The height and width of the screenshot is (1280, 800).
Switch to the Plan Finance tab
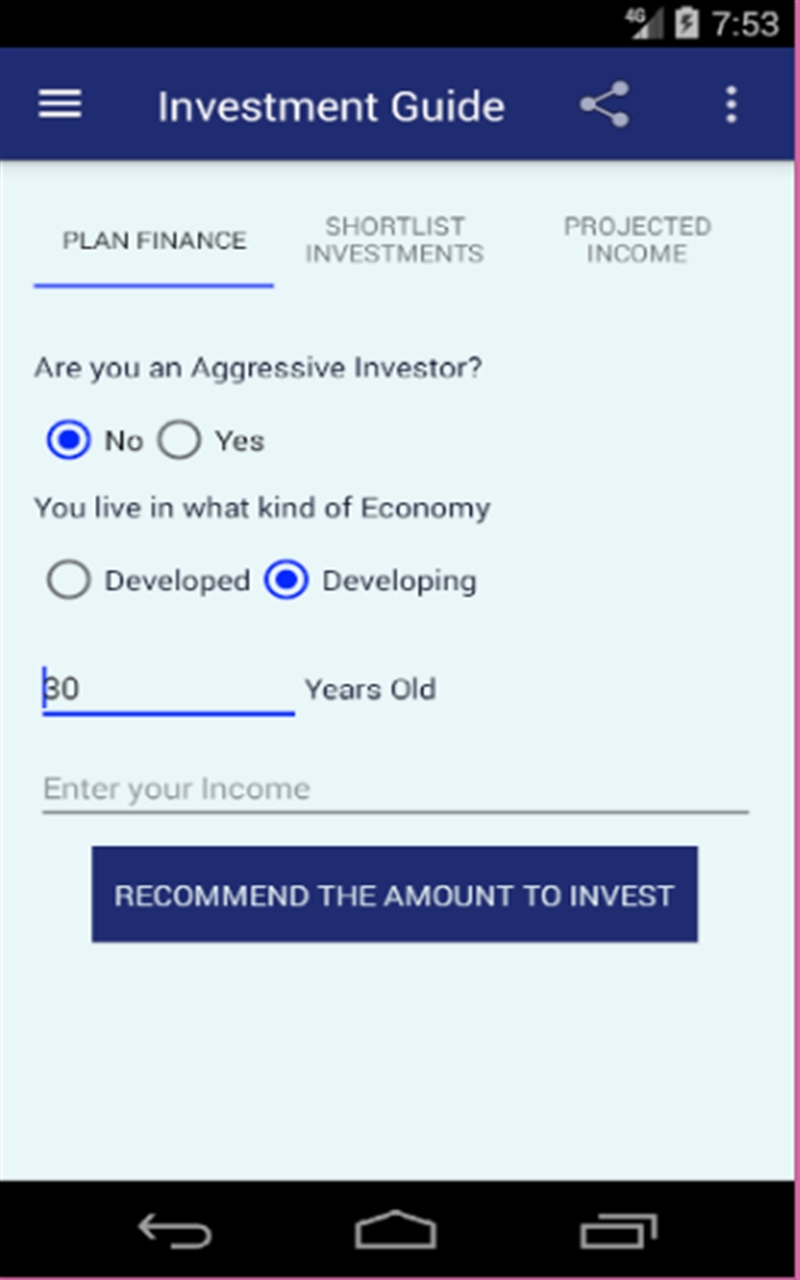coord(153,240)
